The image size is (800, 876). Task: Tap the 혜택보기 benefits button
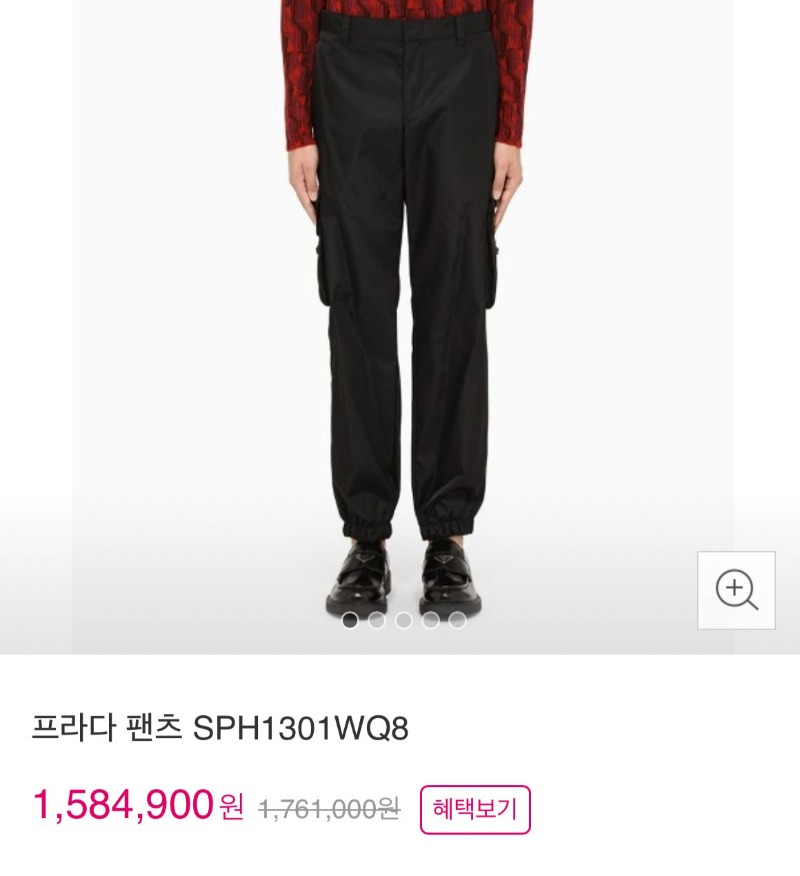(475, 810)
